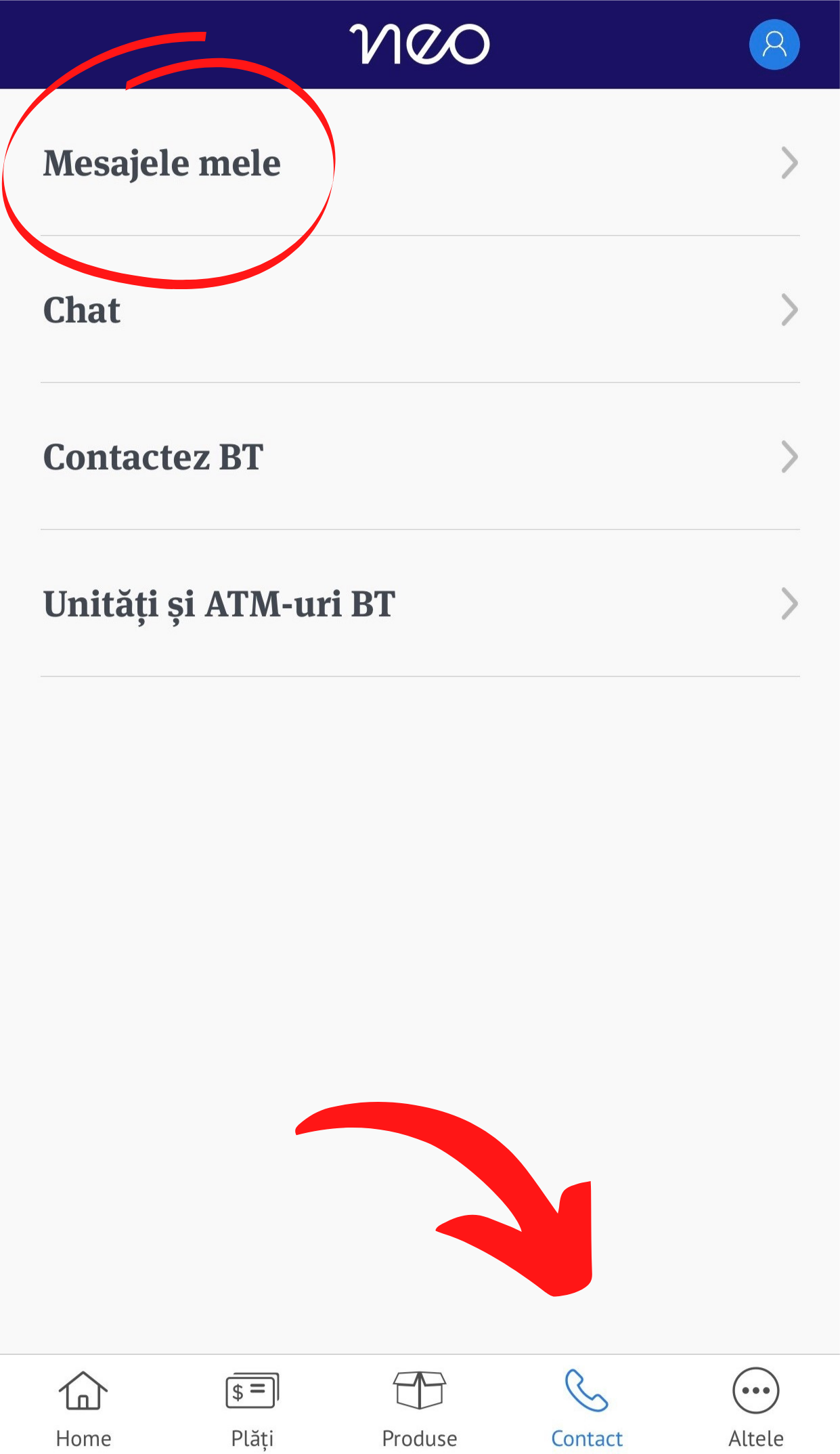Tap the Contact tab
The height and width of the screenshot is (1454, 840).
587,1406
